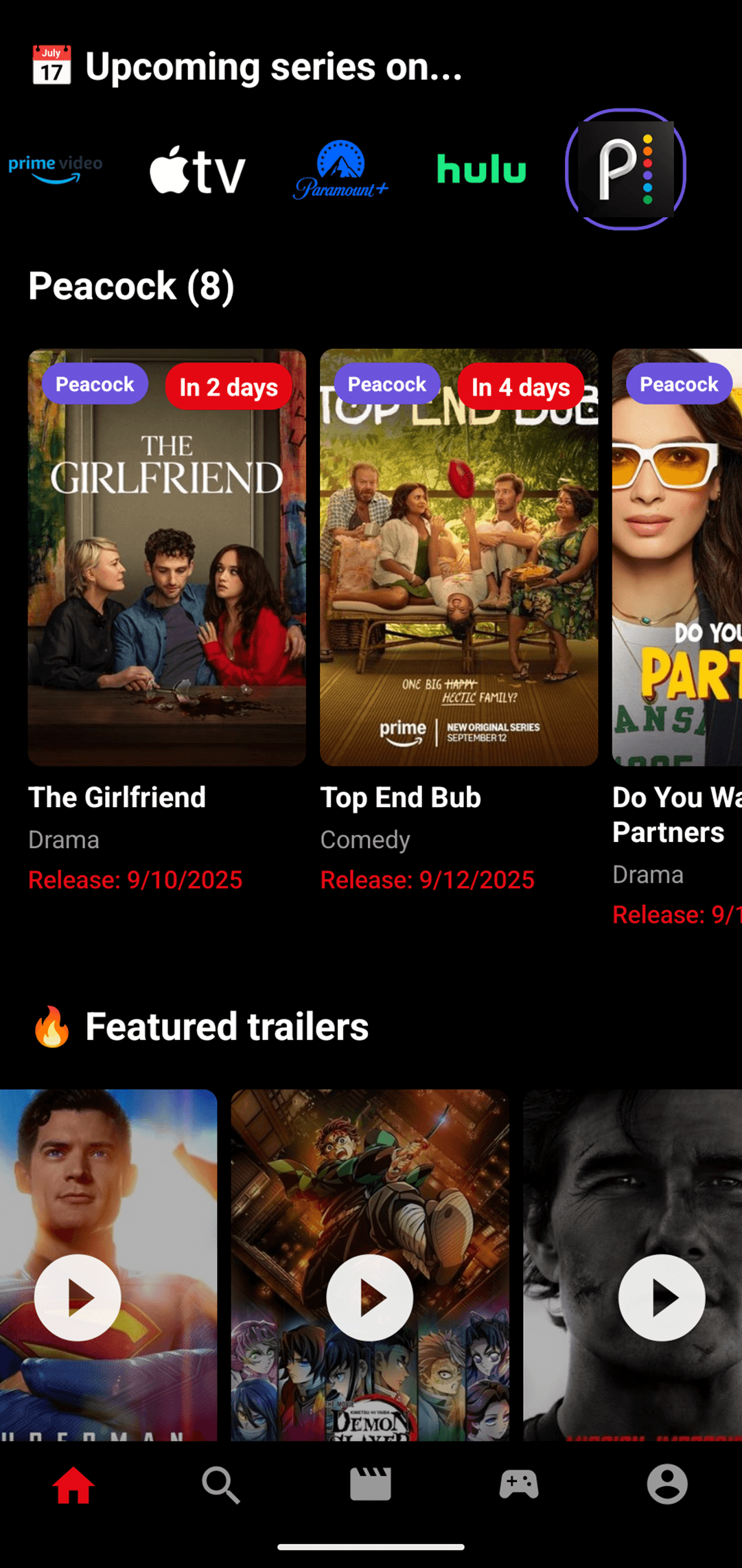The height and width of the screenshot is (1568, 742).
Task: Open the Top End Bub card
Action: [459, 557]
